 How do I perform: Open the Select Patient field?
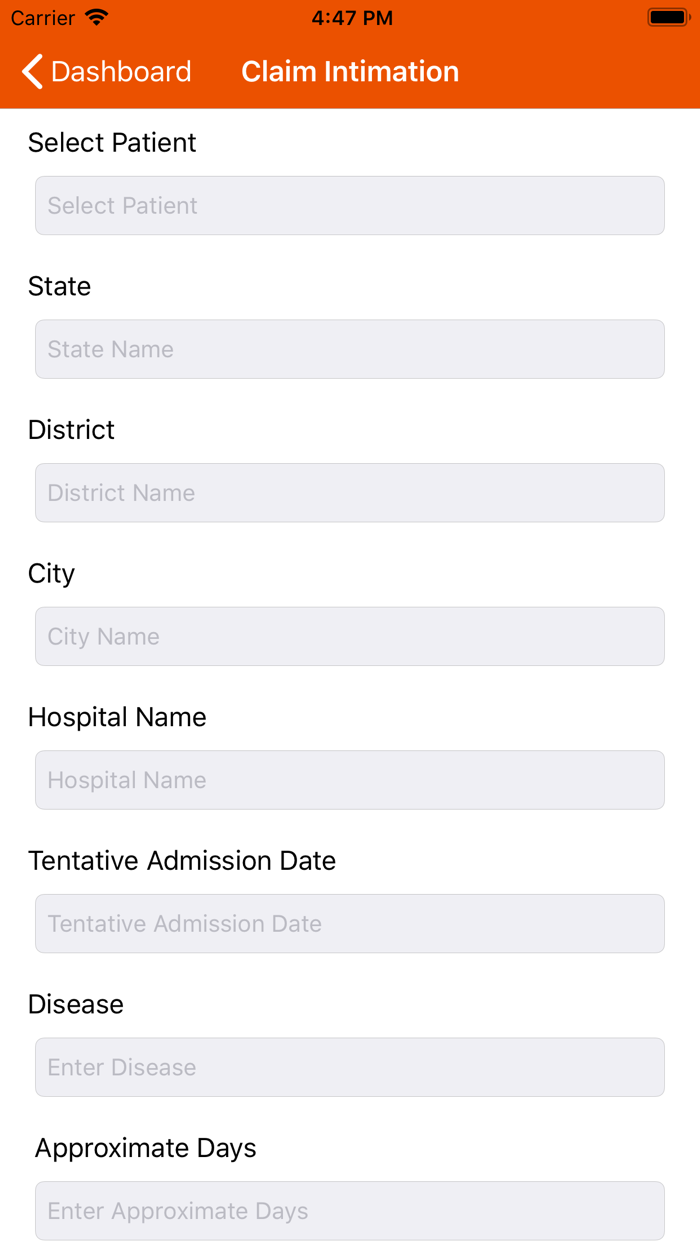coord(350,206)
